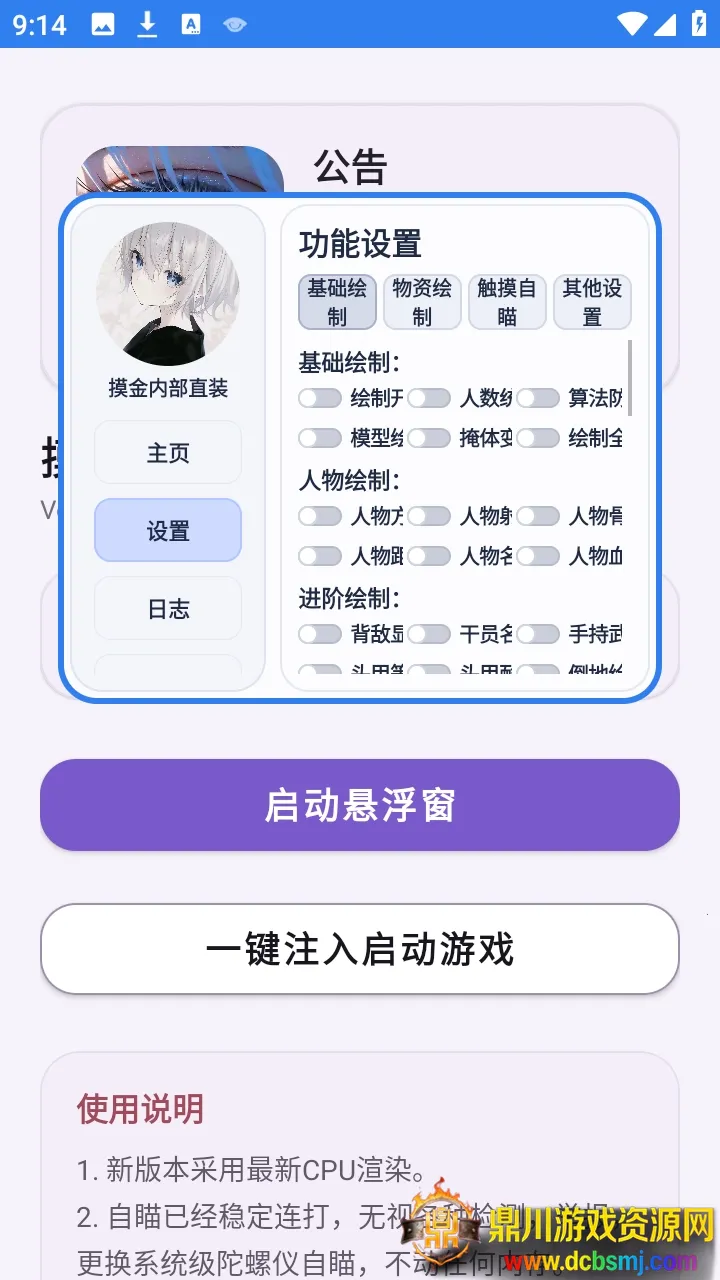Turn on the 算法防 switch
Screen dimensions: 720x1280
pyautogui.click(x=538, y=398)
